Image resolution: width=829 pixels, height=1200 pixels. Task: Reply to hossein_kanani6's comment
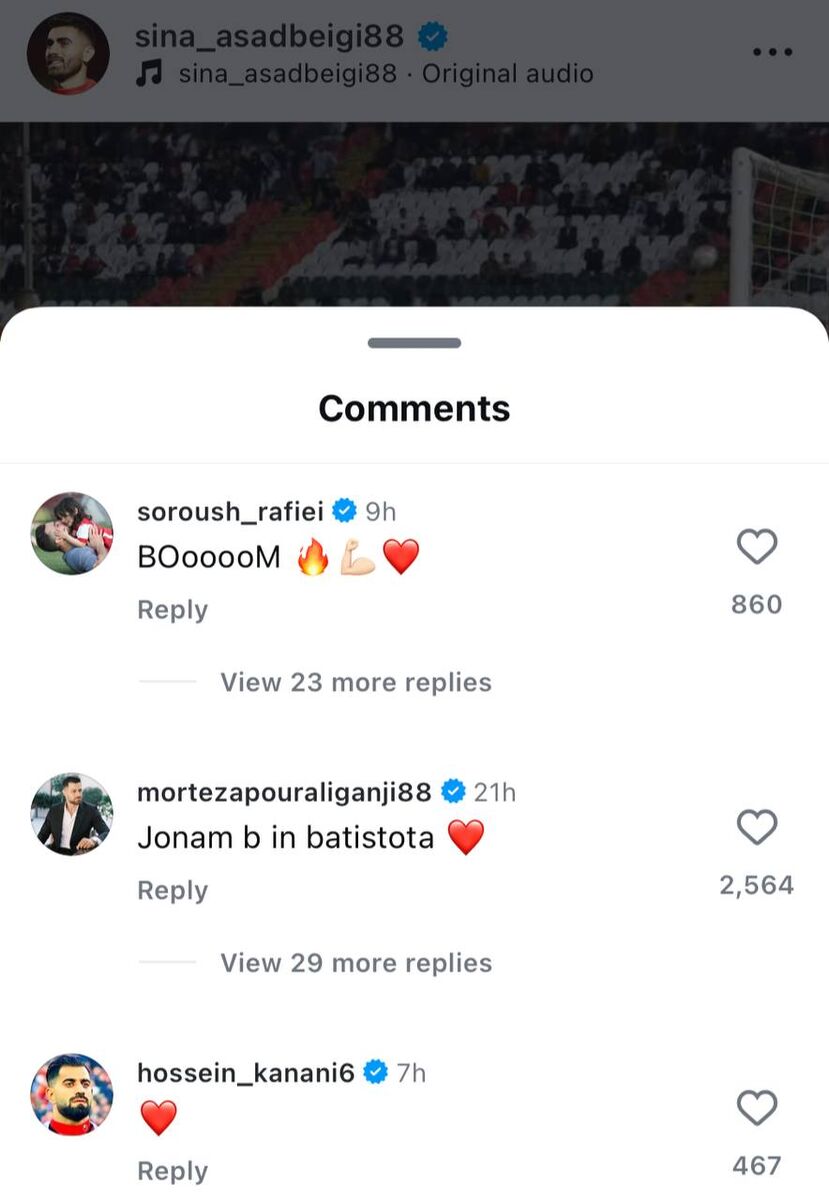point(172,1171)
